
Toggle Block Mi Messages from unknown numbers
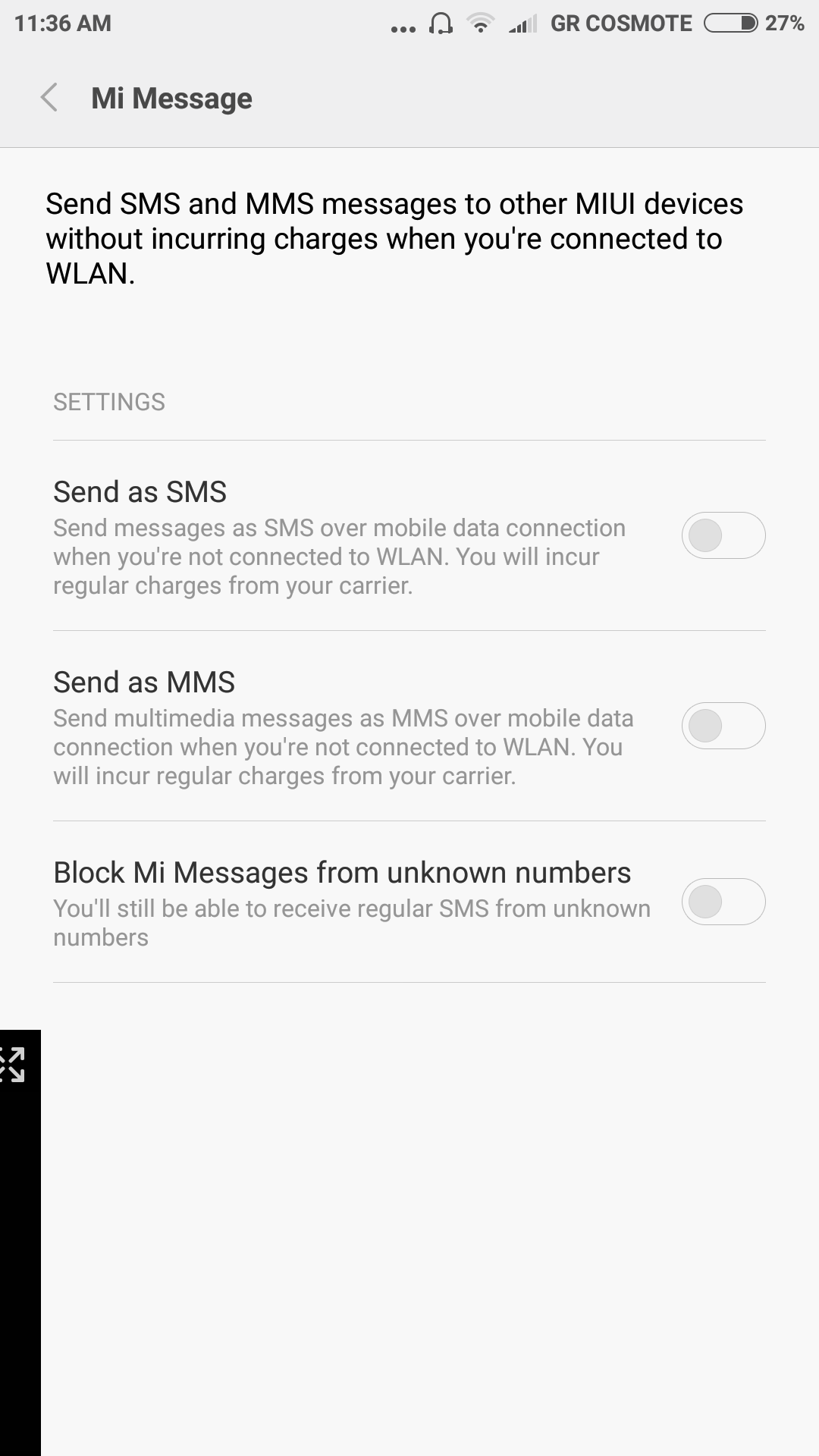tap(723, 902)
